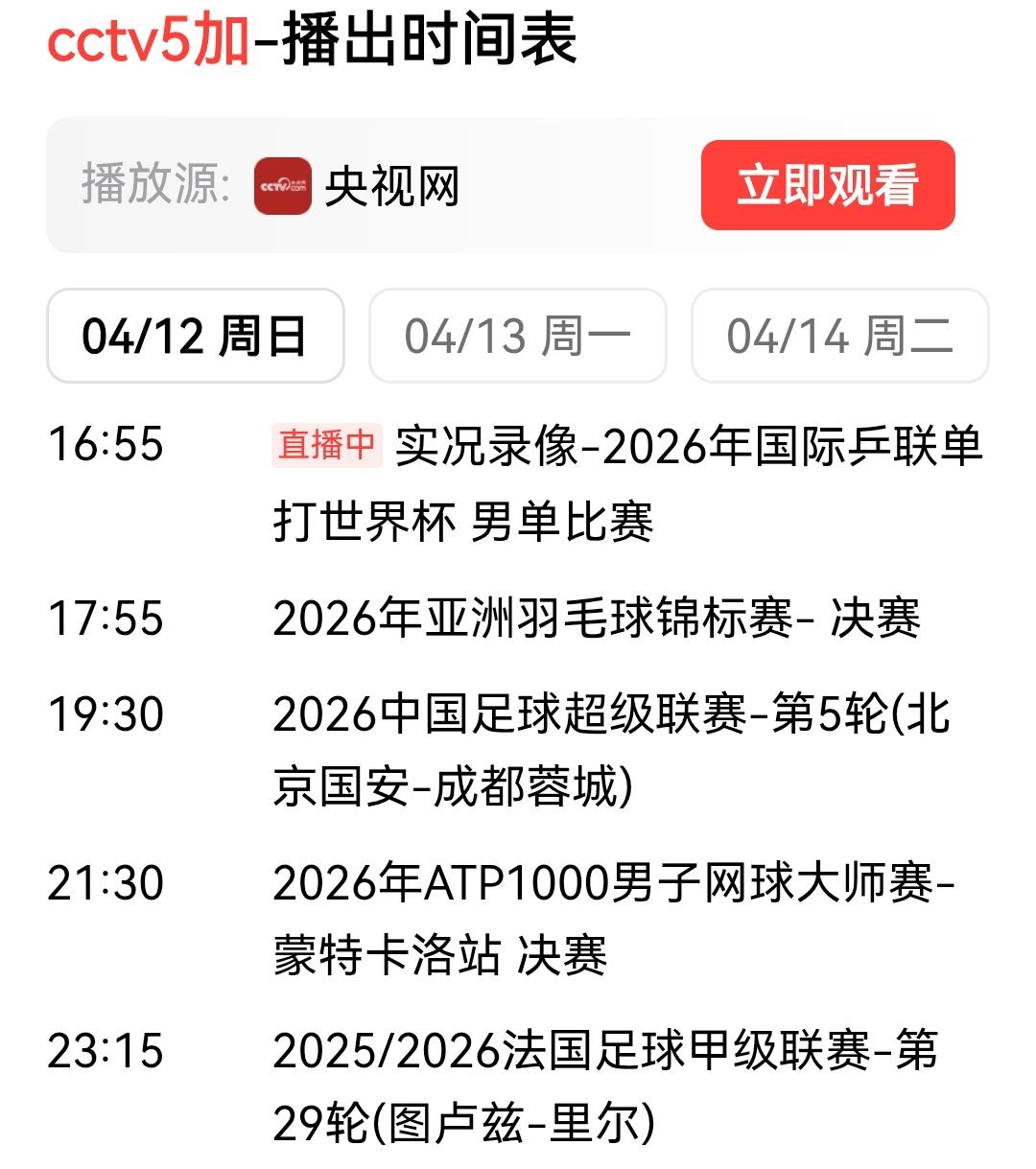
Task: Click the CCTV 央视网 source logo icon
Action: point(280,188)
